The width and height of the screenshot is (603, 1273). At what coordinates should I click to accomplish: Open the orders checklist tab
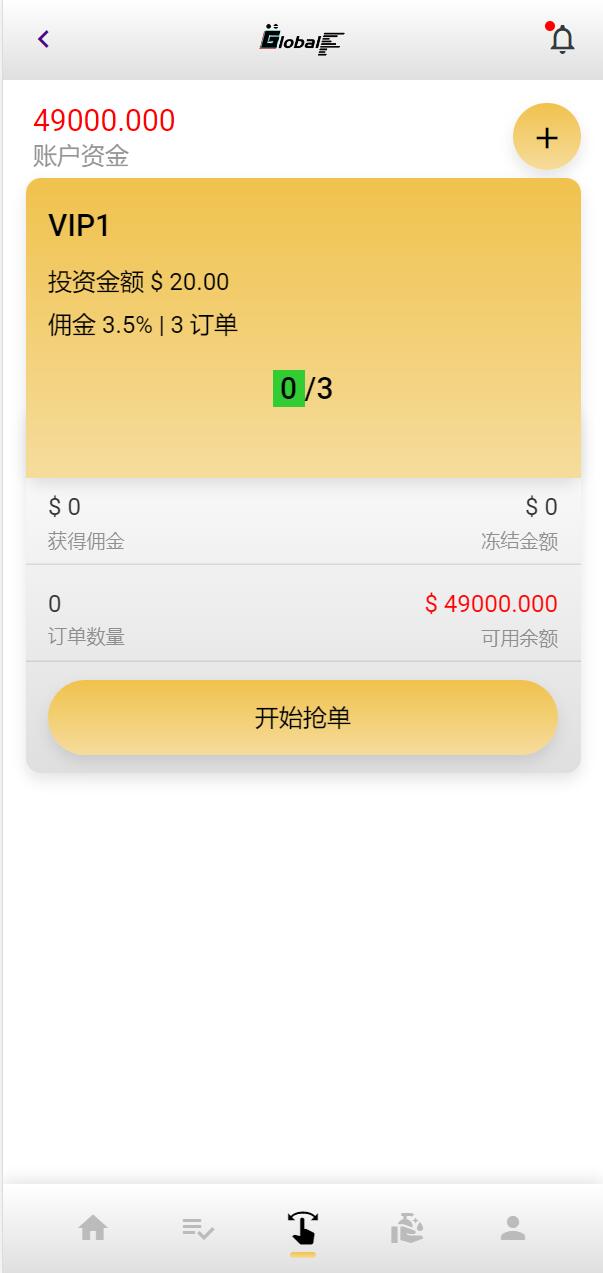pos(198,1228)
